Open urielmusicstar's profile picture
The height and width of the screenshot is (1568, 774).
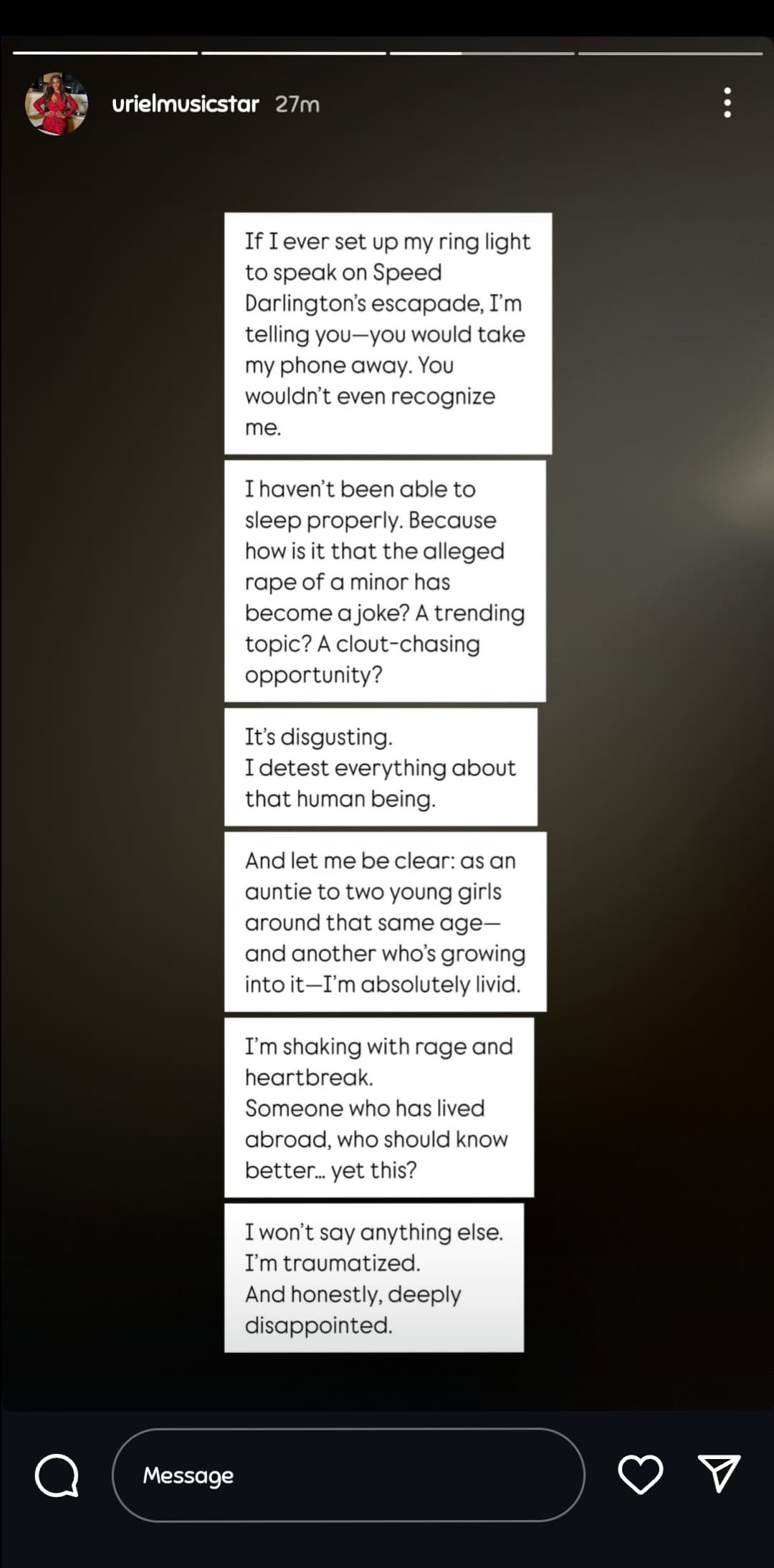[x=57, y=105]
